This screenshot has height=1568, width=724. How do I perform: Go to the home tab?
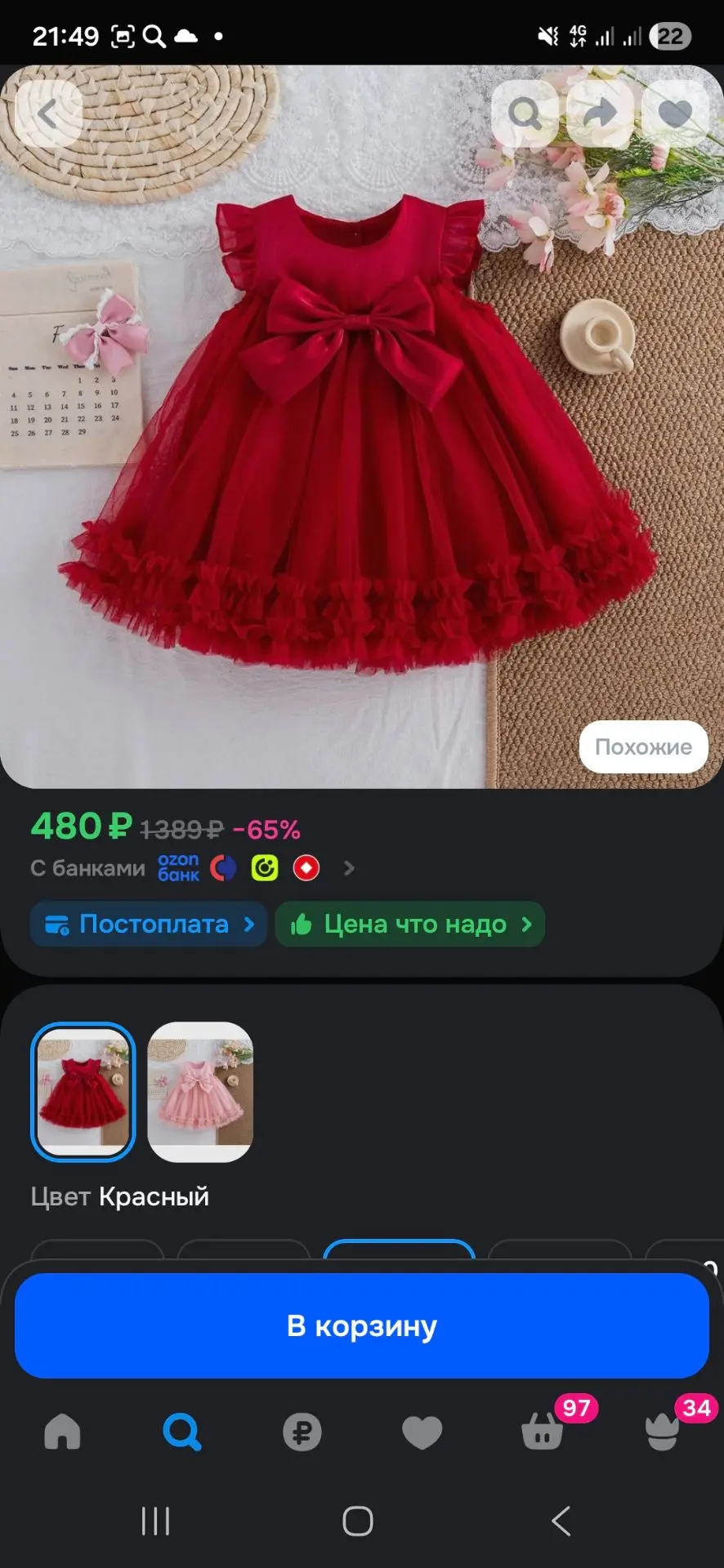(x=62, y=1432)
